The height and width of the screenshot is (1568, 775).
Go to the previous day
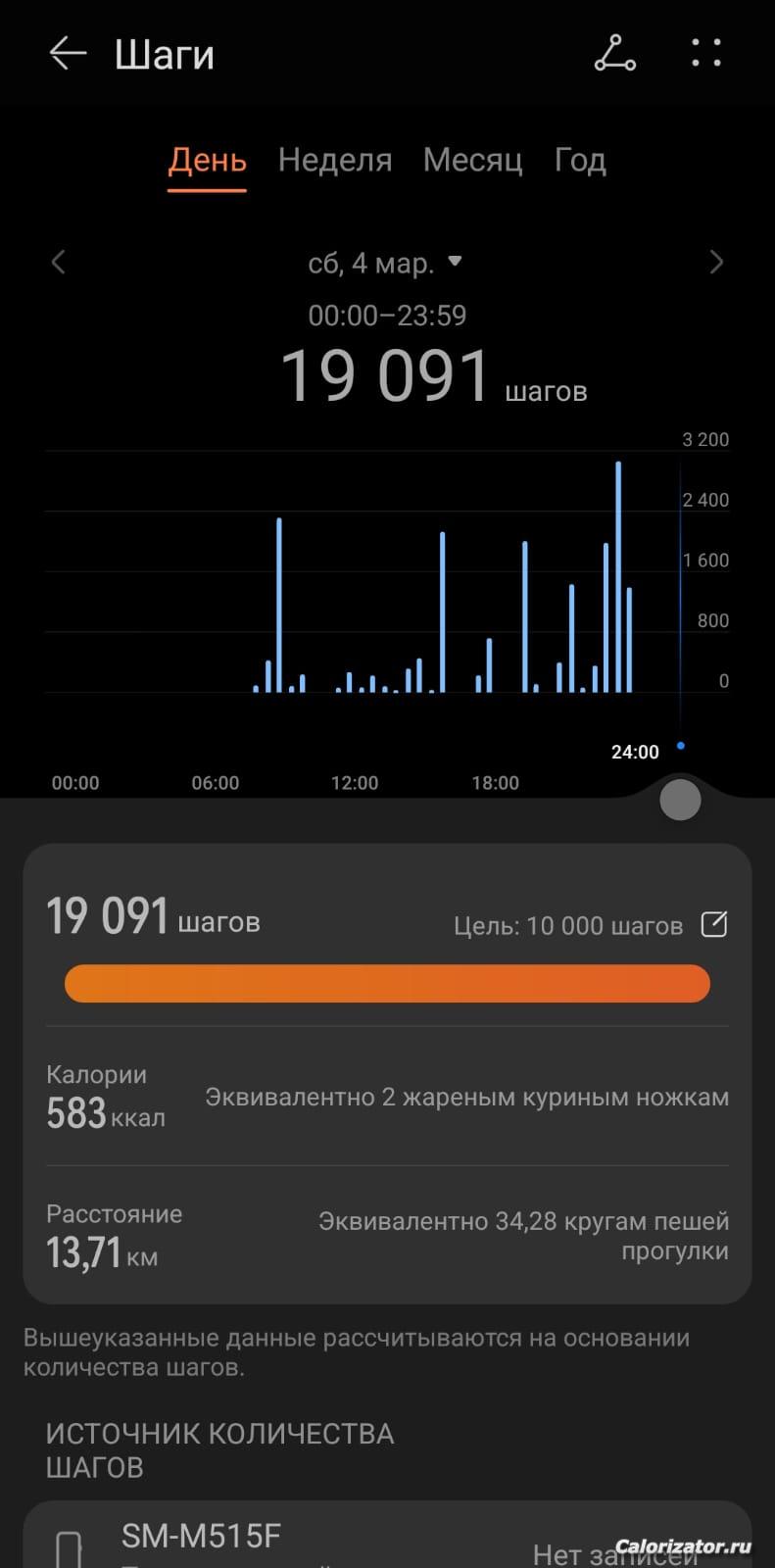[59, 263]
